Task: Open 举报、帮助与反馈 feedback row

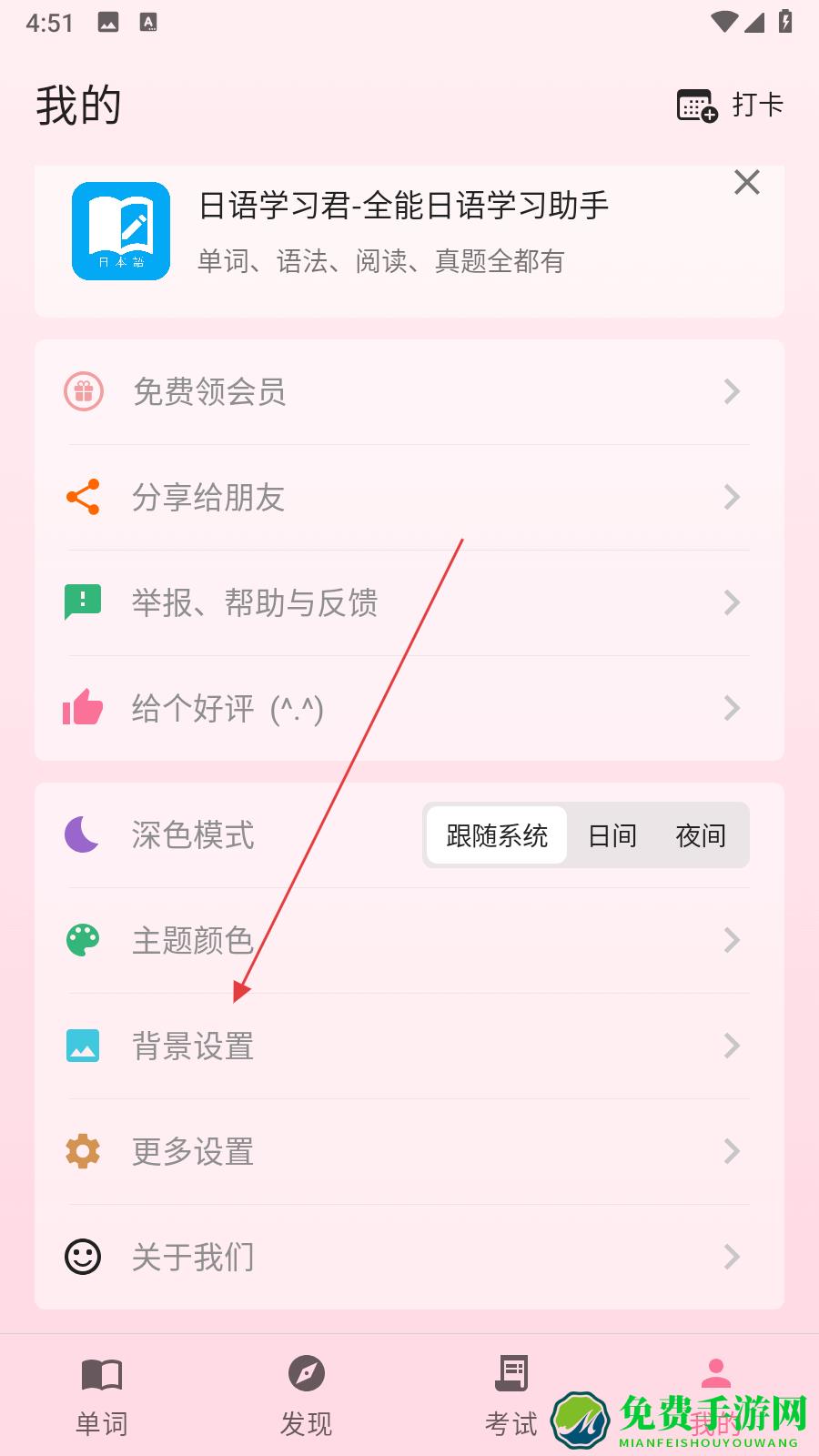Action: (409, 603)
